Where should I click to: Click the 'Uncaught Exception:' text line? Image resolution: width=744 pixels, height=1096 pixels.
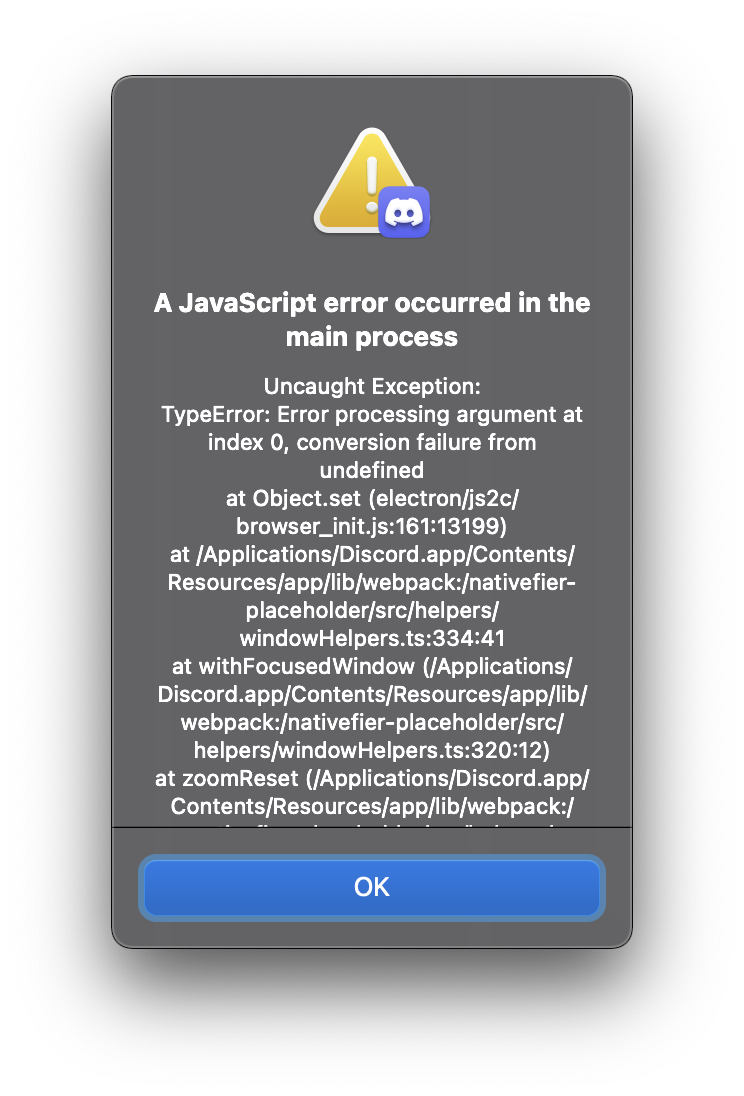[372, 386]
